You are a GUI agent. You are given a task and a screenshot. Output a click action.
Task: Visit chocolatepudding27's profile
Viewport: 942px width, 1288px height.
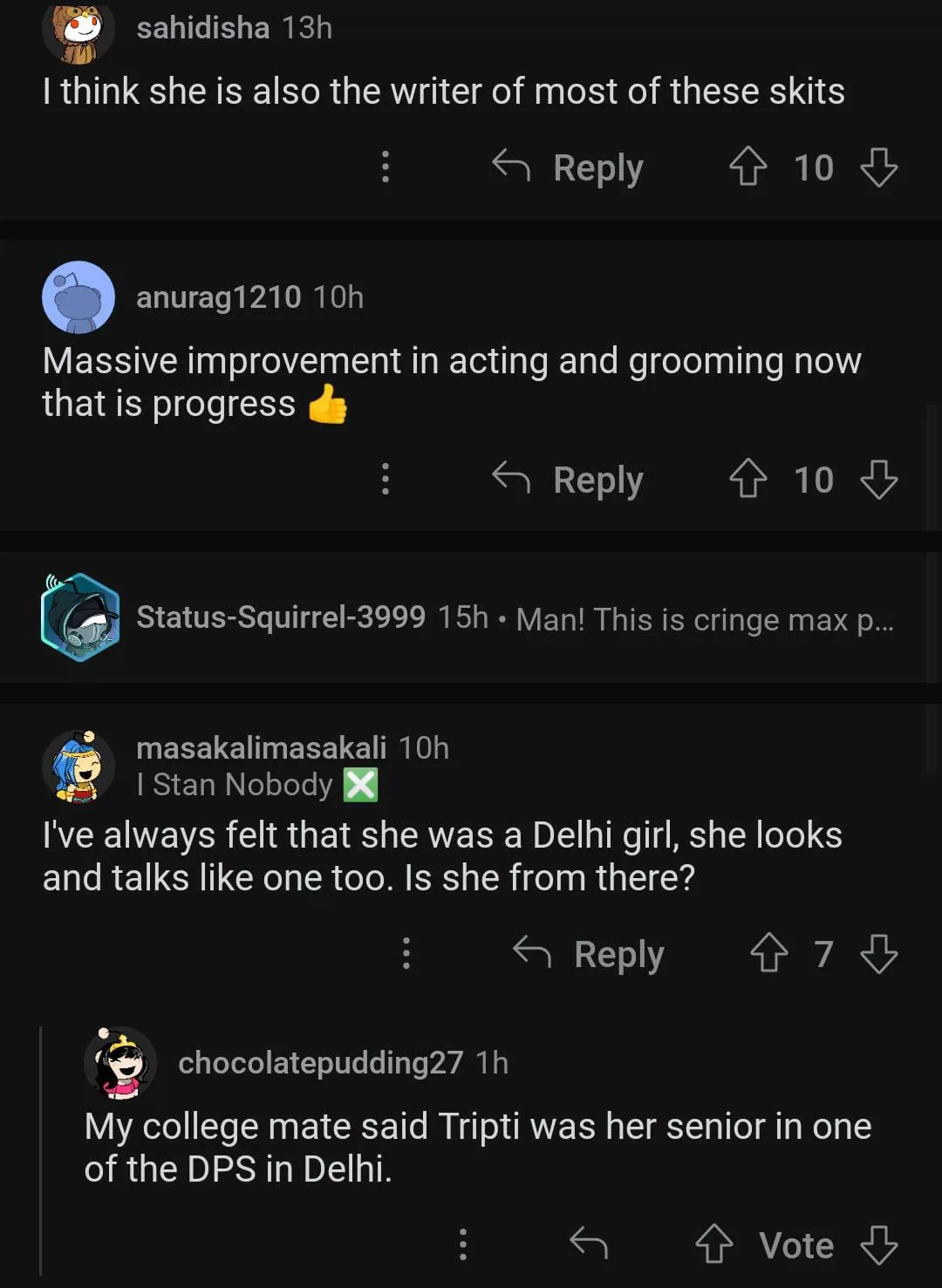pos(320,1063)
